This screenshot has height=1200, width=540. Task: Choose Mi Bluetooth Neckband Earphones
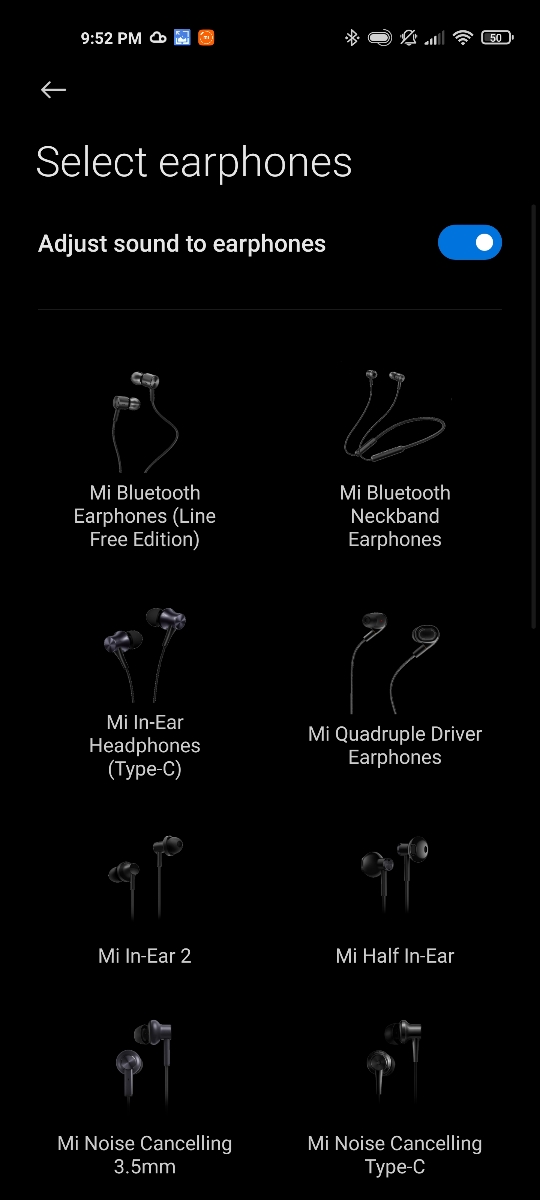coord(395,460)
